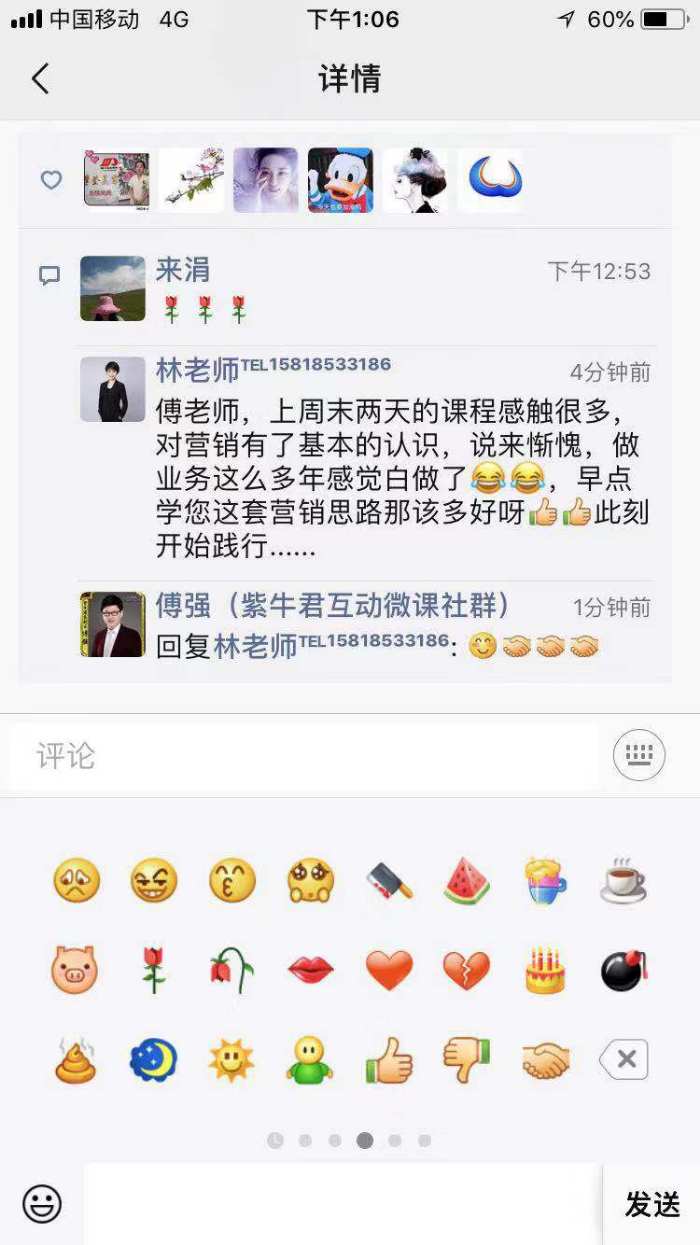700x1245 pixels.
Task: Insert the sun emoji
Action: [x=231, y=1060]
